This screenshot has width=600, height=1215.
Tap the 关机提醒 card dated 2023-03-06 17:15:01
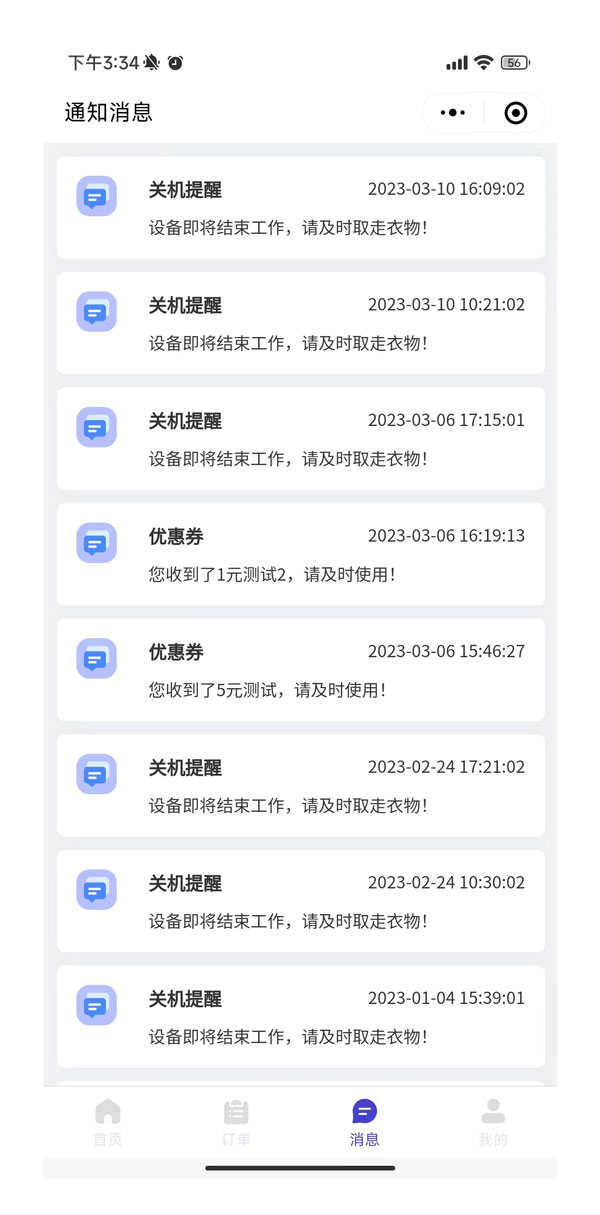(x=300, y=438)
